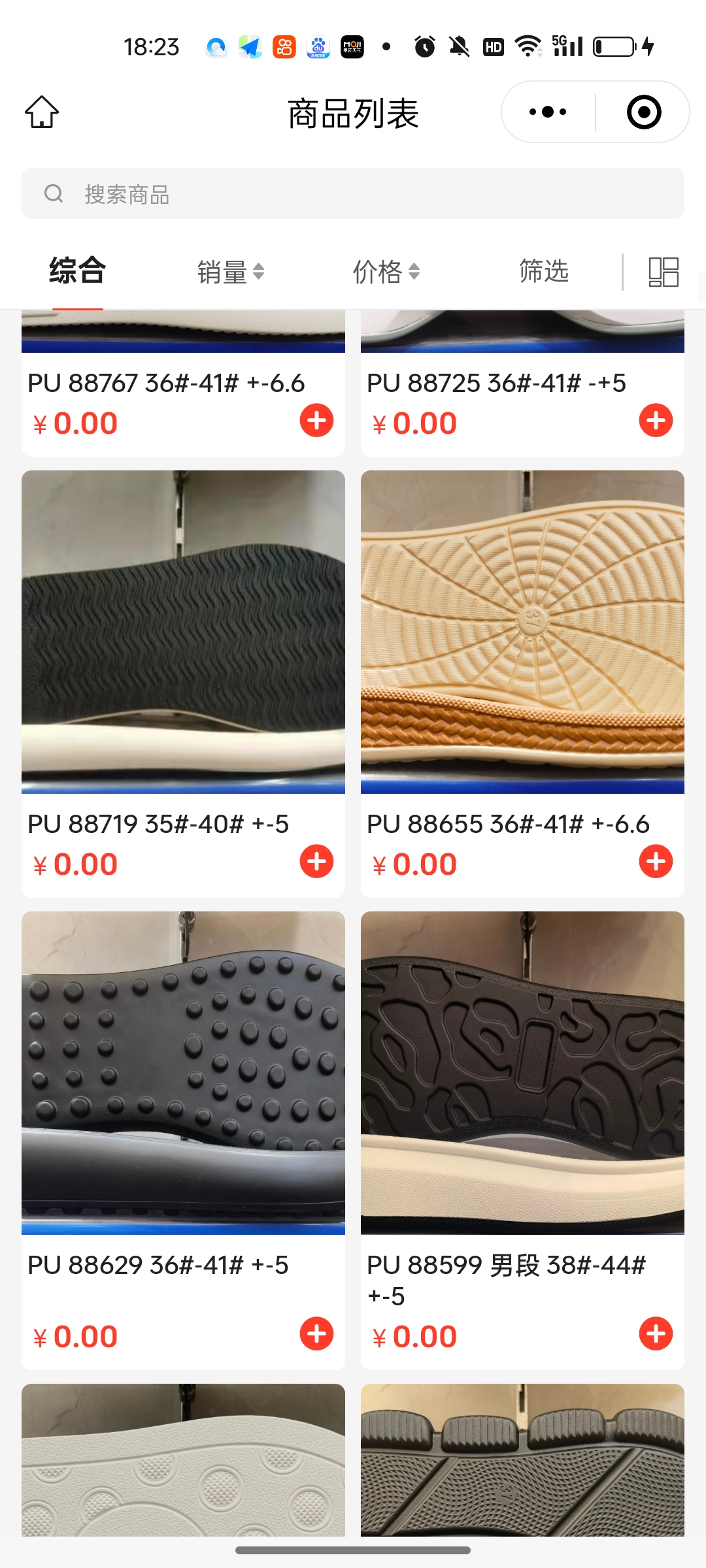Close the mini program via target icon

[x=644, y=112]
